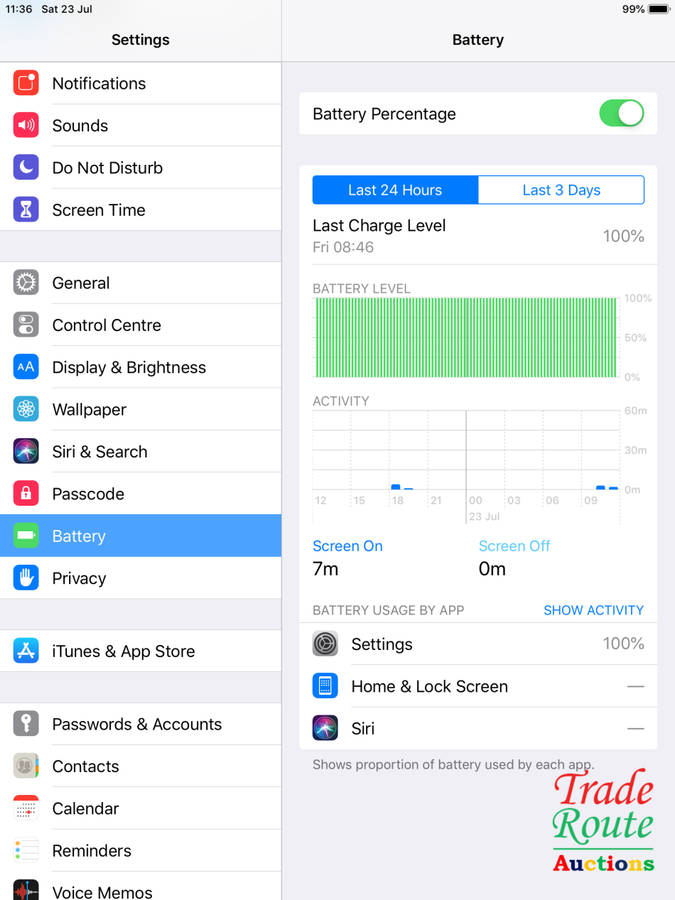Select the Settings row in battery usage
Screen dimensions: 675x900
478,644
